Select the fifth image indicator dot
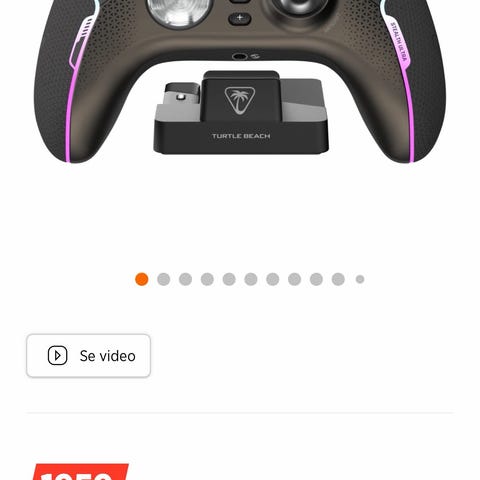The image size is (480, 480). click(x=229, y=279)
